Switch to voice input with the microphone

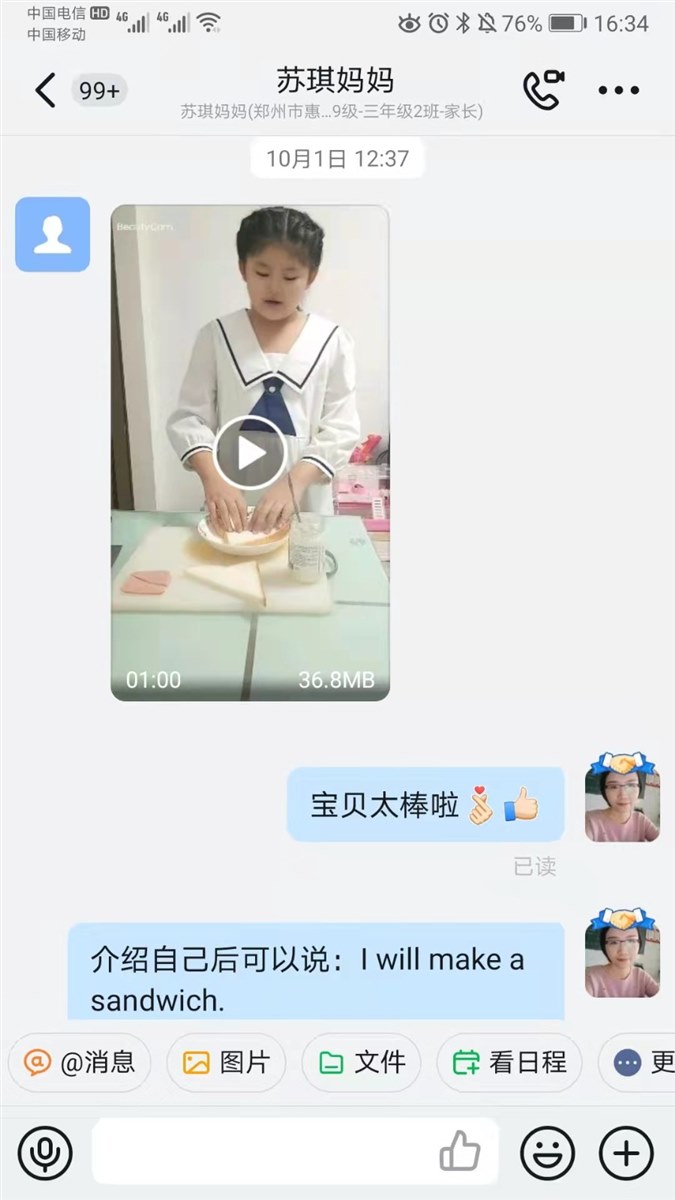(44, 1153)
